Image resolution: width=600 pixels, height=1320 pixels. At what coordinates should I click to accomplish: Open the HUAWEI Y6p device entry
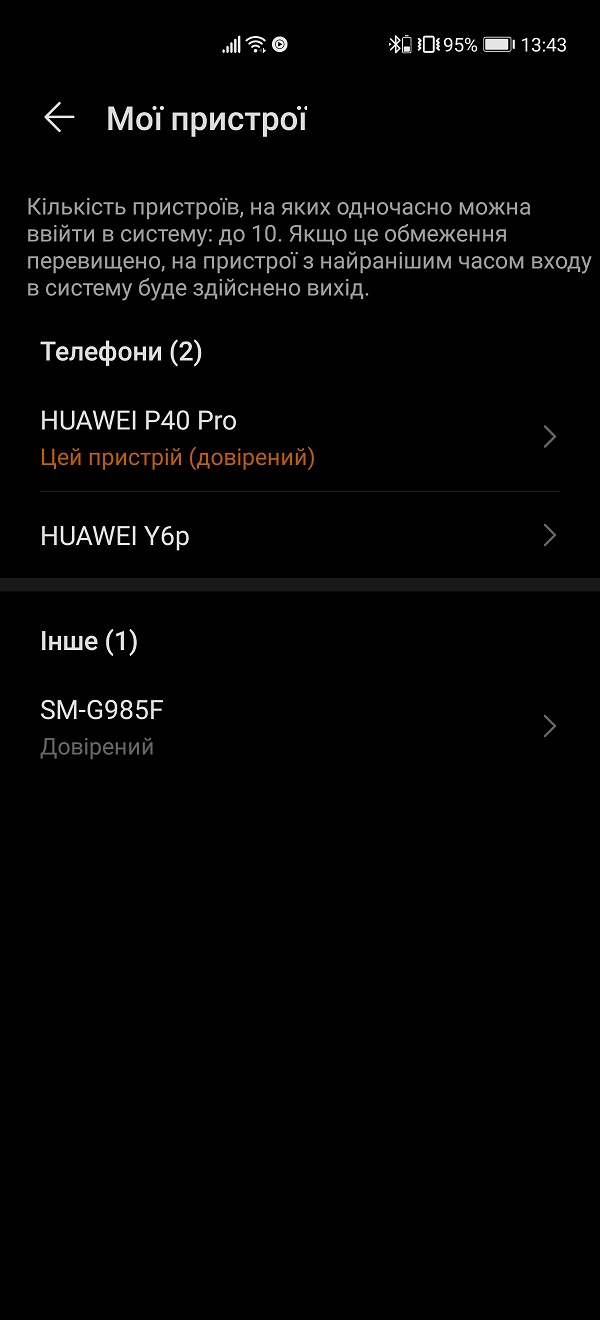point(300,536)
